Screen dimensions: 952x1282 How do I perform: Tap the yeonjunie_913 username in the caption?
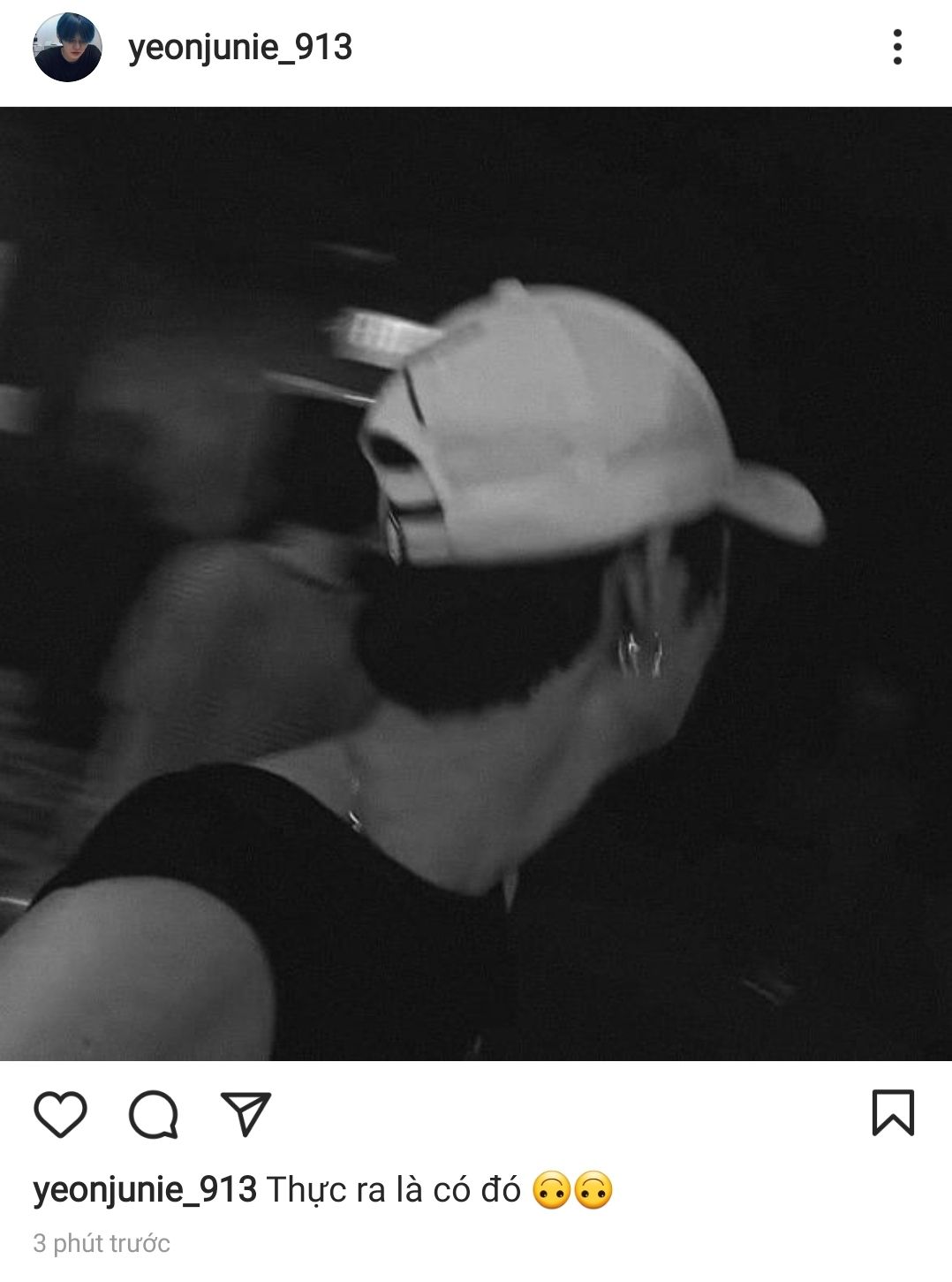[x=145, y=1190]
